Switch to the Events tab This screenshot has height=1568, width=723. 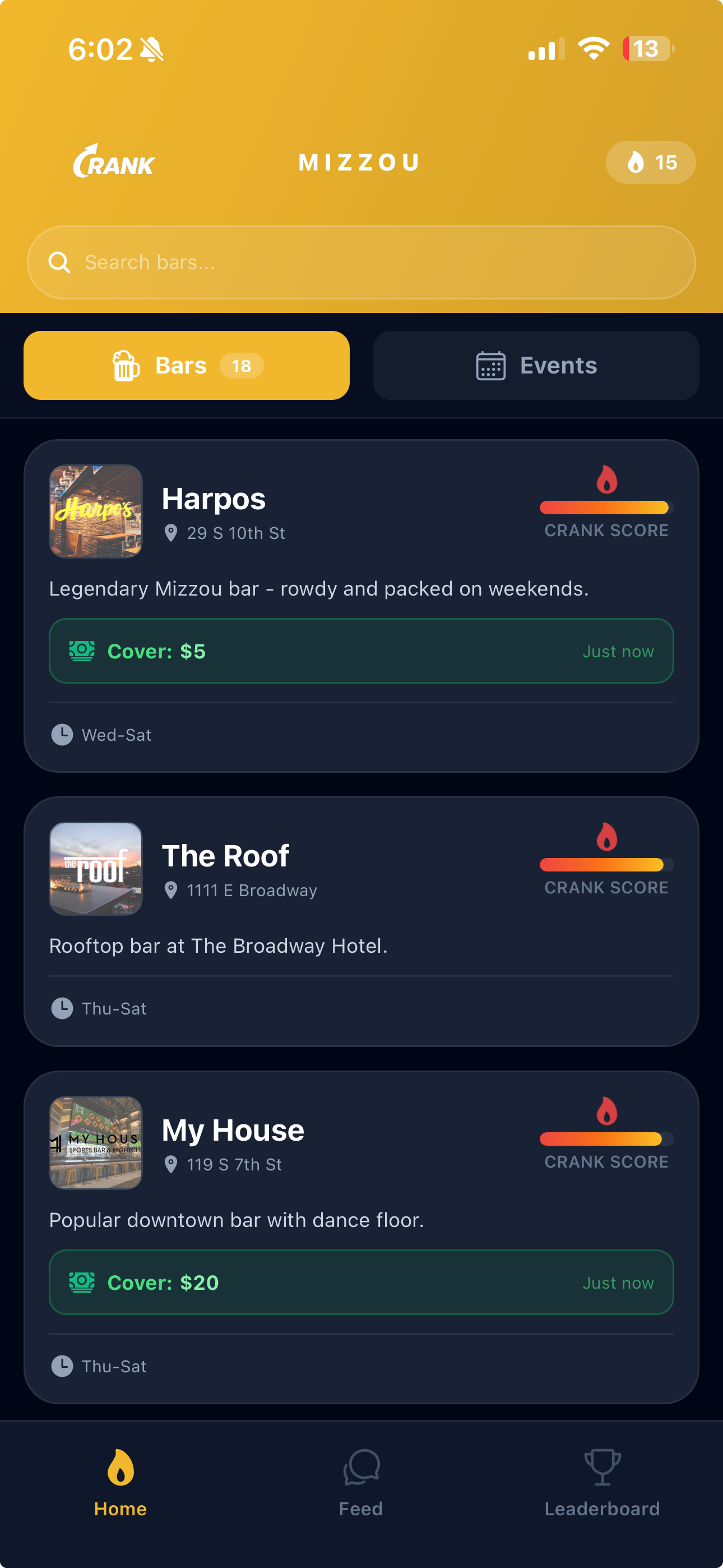click(x=536, y=365)
